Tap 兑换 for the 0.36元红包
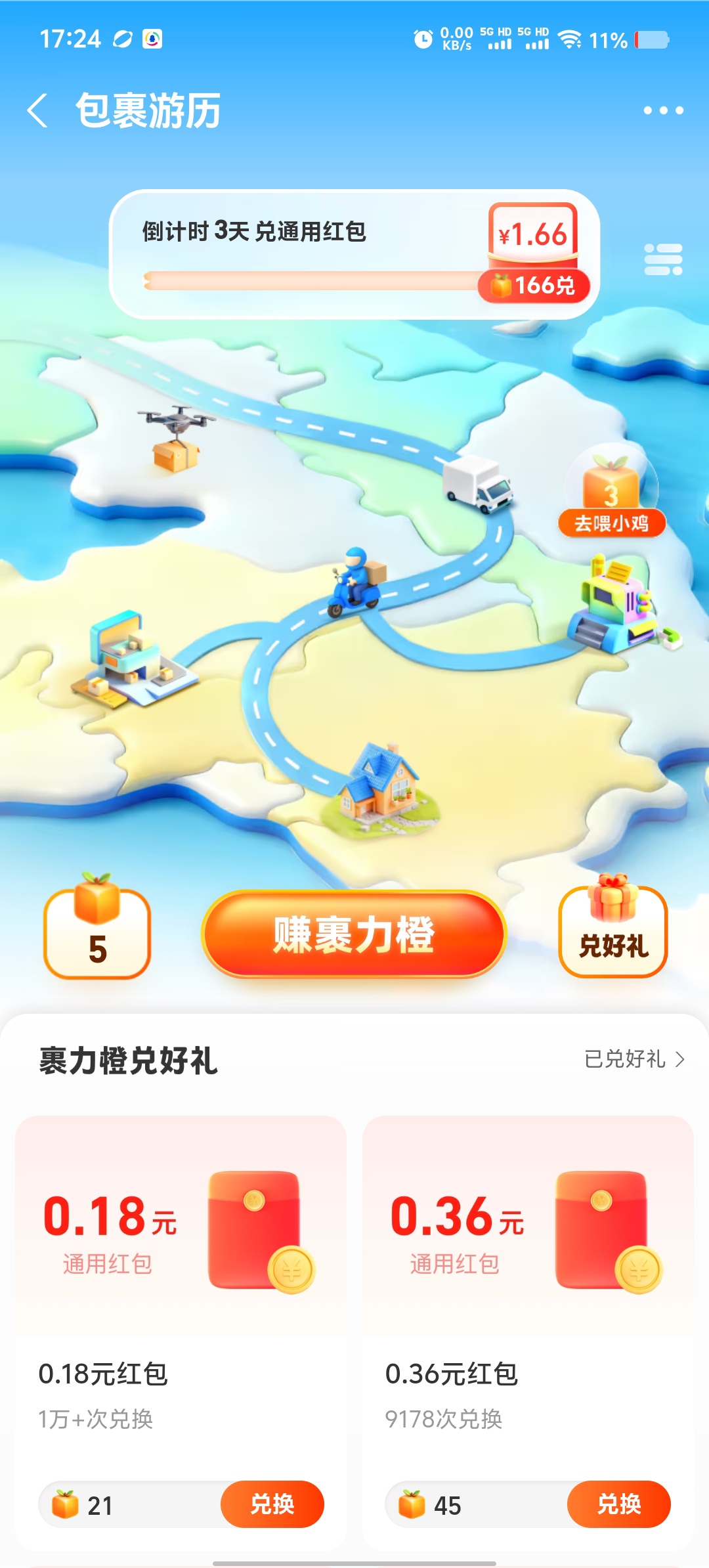The height and width of the screenshot is (1568, 709). [618, 1504]
